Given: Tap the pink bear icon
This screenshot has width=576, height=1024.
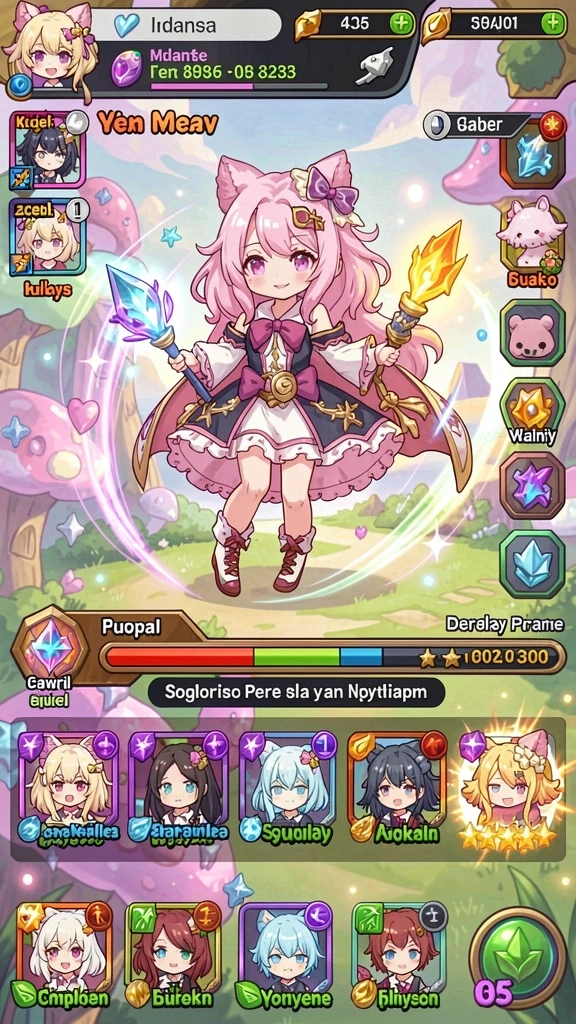Looking at the screenshot, I should [x=532, y=332].
